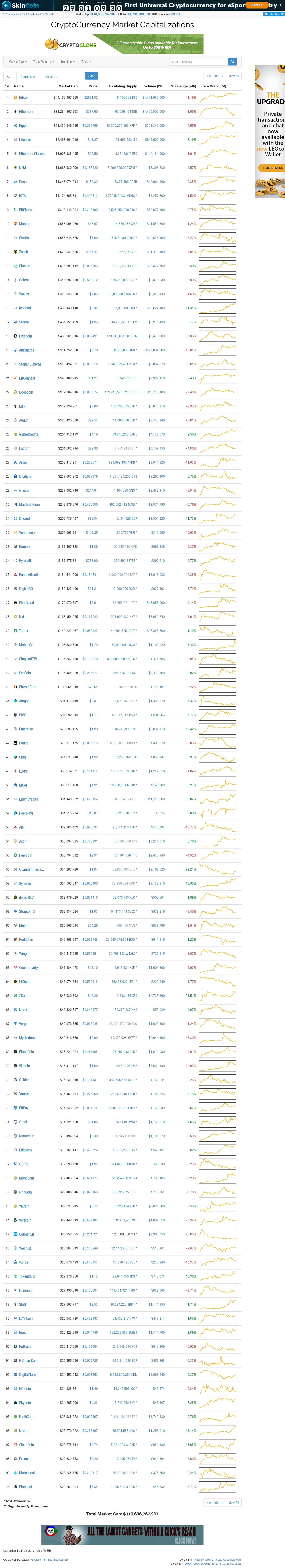Open the Ripple currency page
This screenshot has height=1568, width=285.
tap(24, 125)
